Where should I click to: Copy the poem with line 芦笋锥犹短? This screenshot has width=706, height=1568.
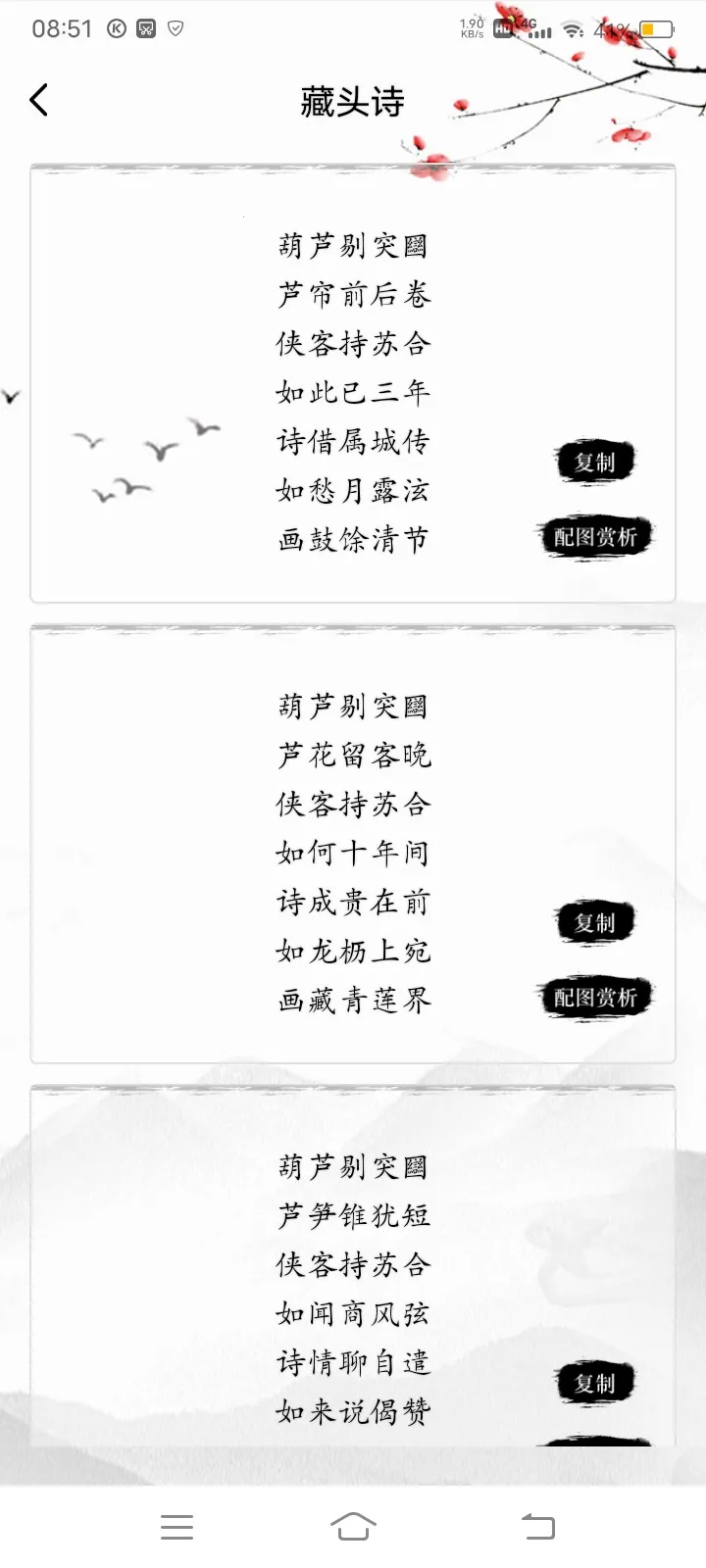point(595,1383)
